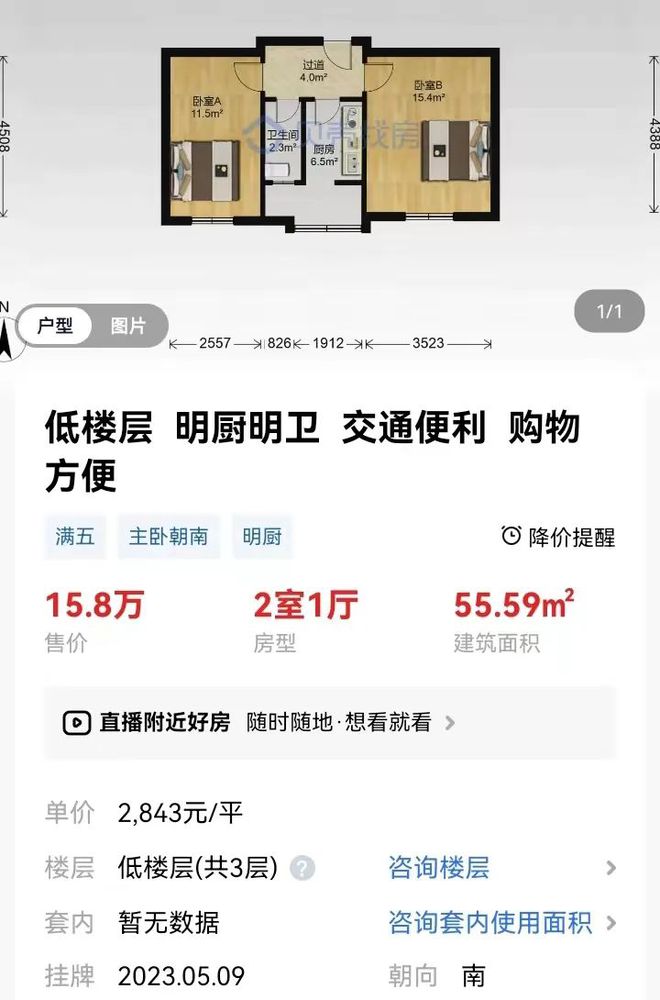Select the 主卧朝南 tag

[168, 537]
